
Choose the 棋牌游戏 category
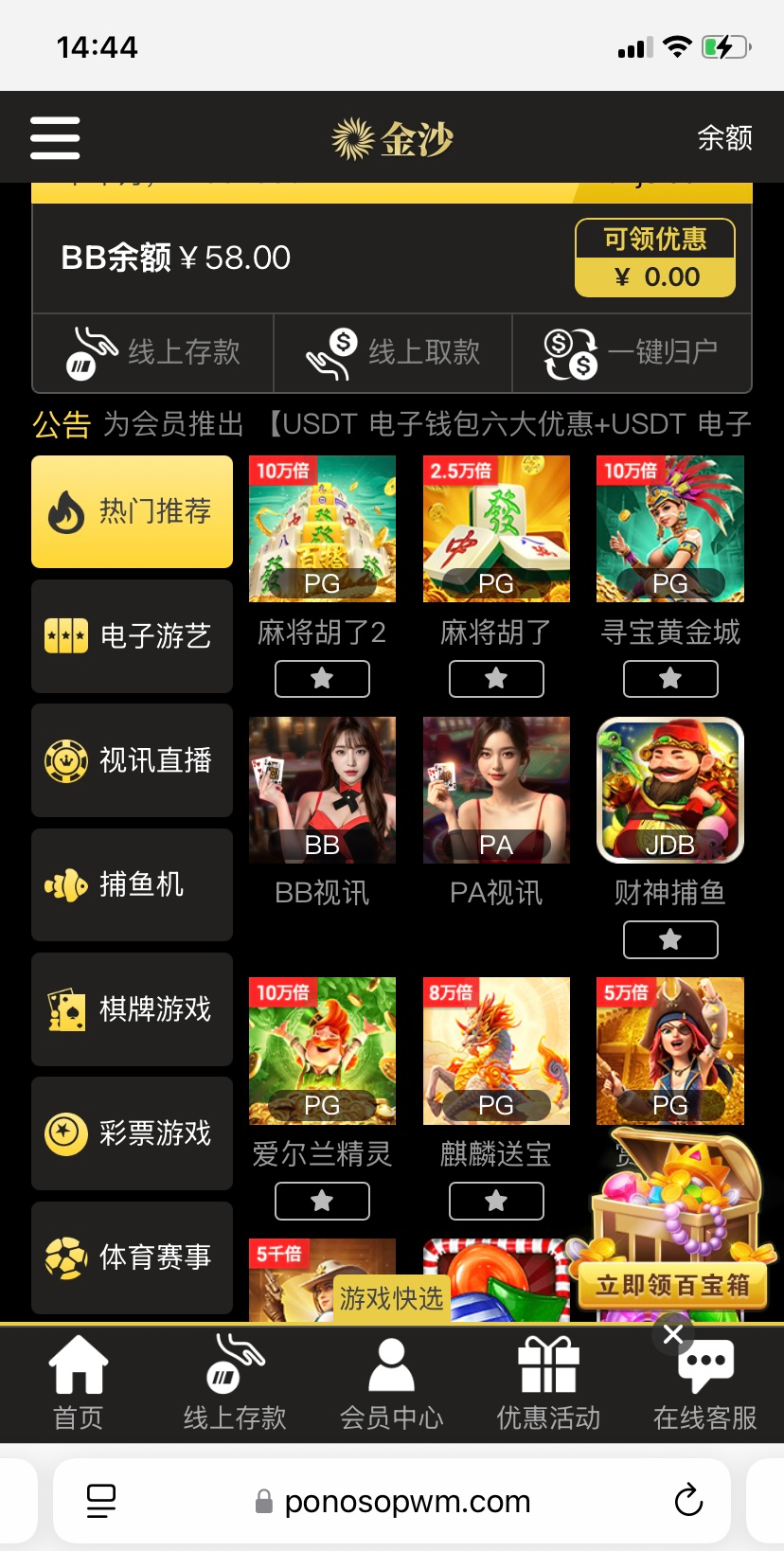point(132,1009)
